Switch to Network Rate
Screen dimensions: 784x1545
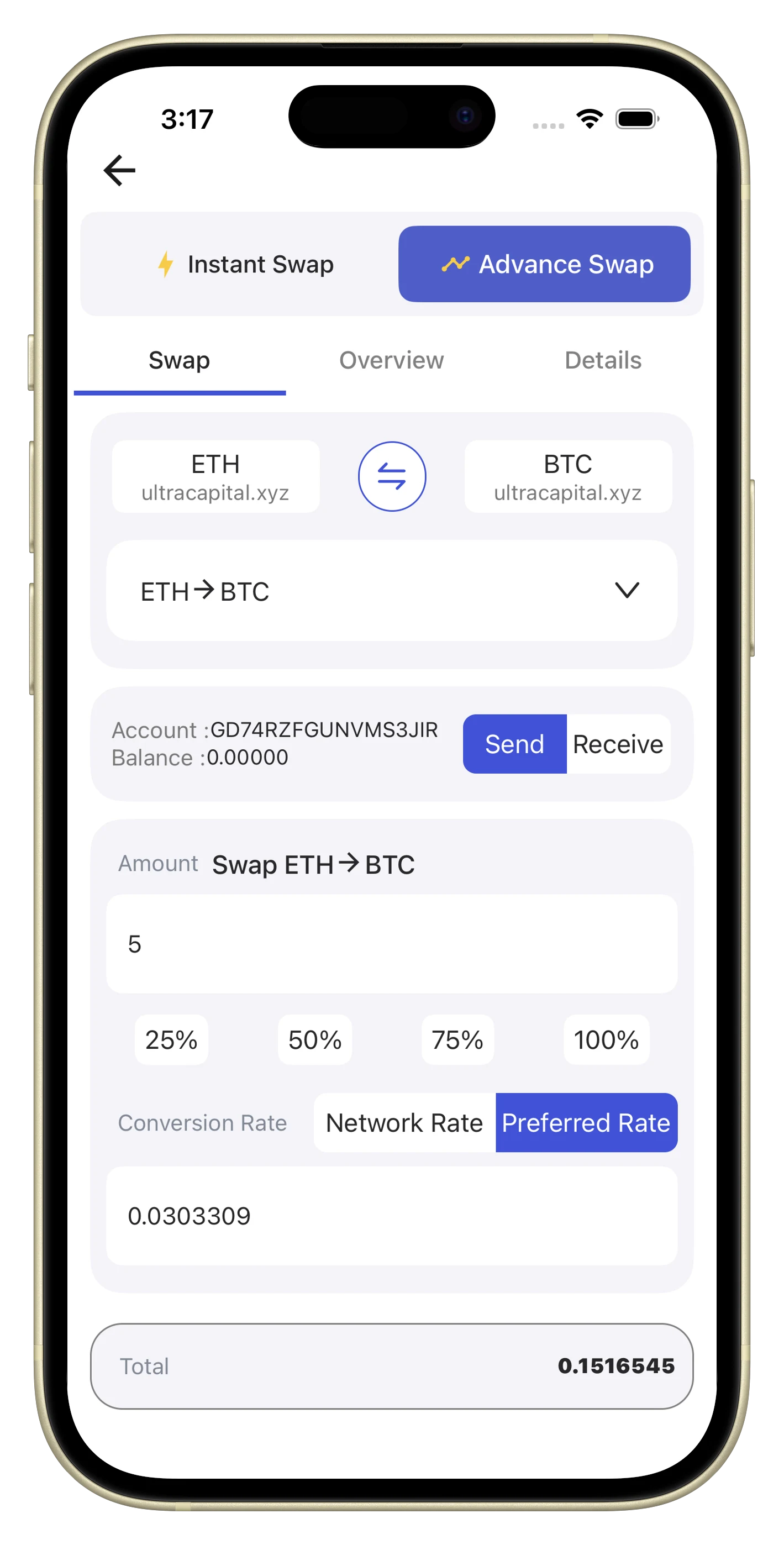coord(404,1123)
